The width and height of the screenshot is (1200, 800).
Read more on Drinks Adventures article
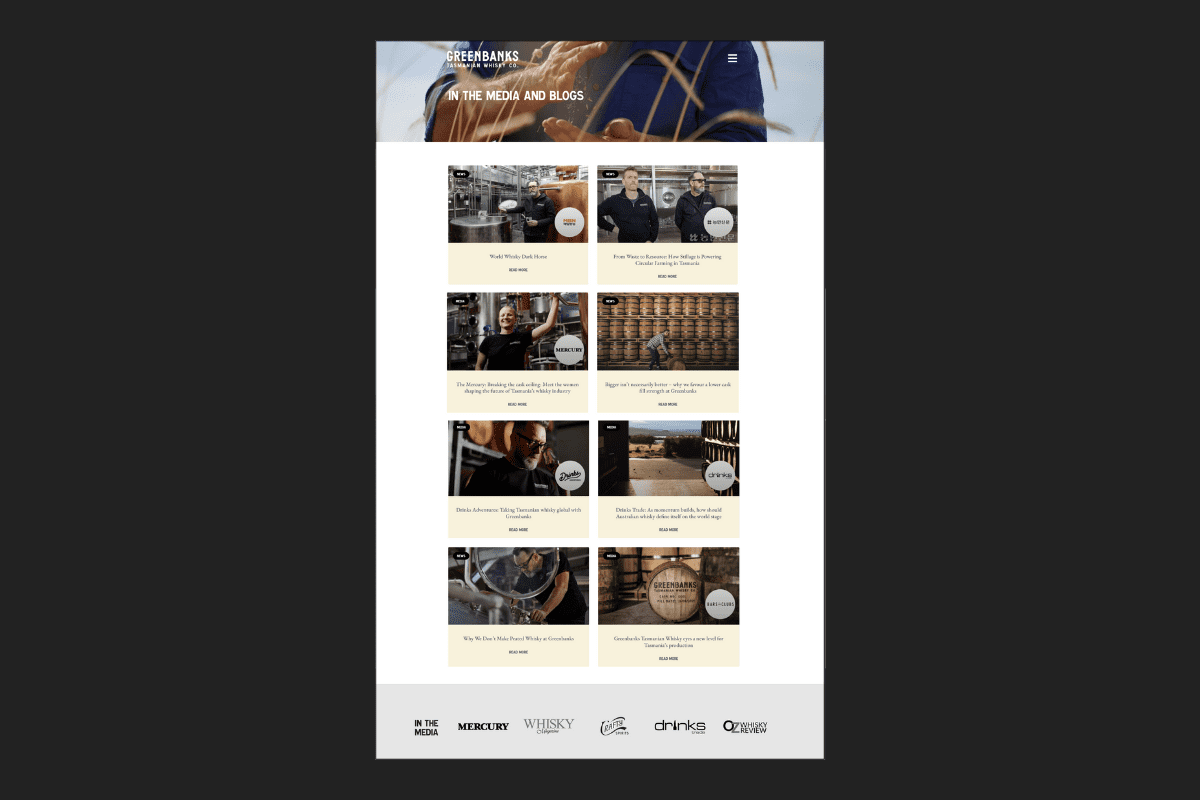tap(517, 530)
